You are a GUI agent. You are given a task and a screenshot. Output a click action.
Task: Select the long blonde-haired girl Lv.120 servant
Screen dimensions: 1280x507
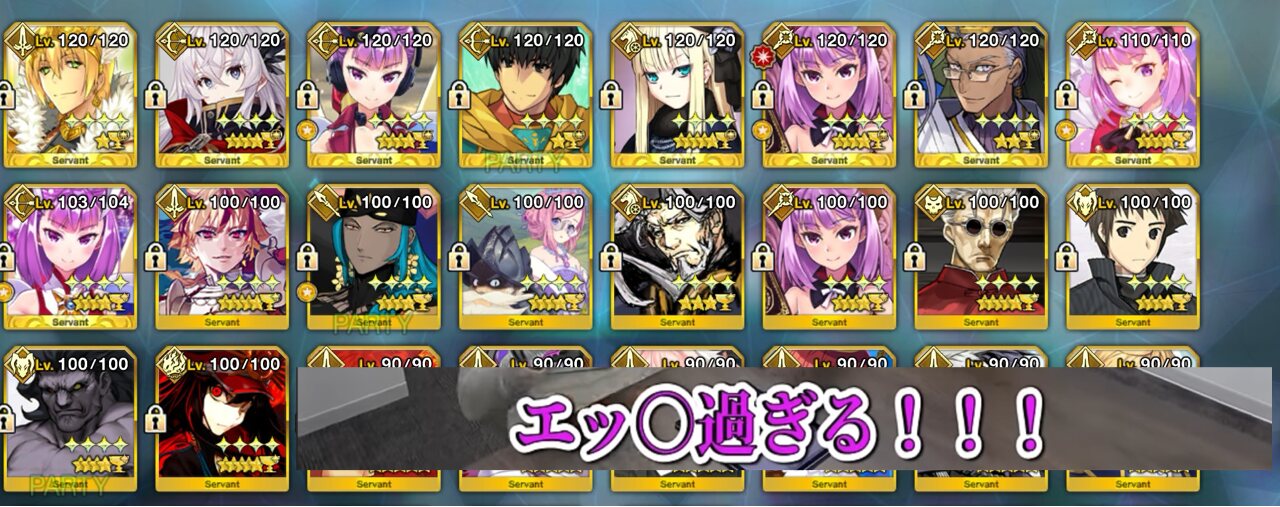(x=677, y=95)
